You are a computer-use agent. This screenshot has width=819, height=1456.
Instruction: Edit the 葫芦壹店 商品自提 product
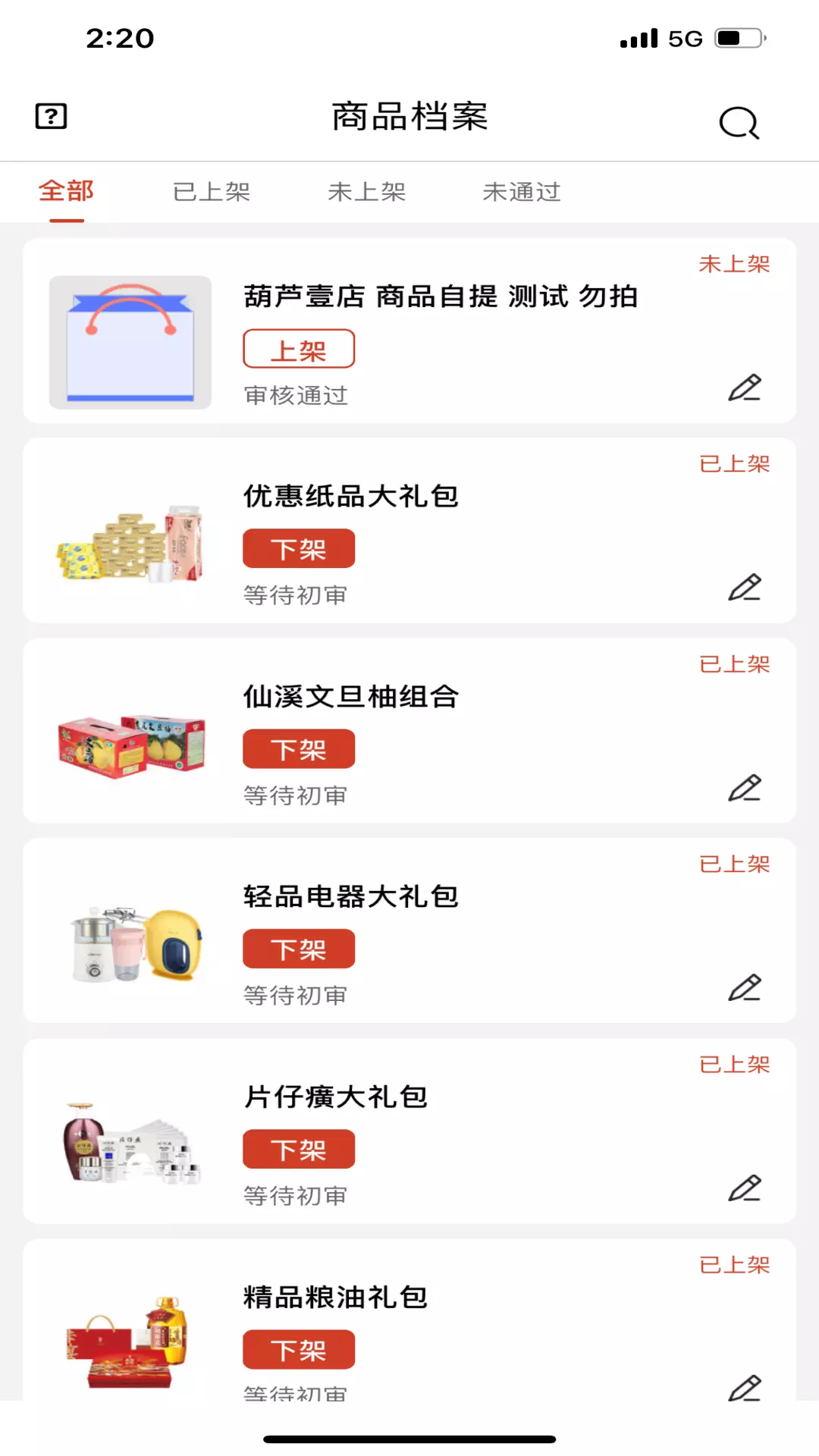point(745,388)
